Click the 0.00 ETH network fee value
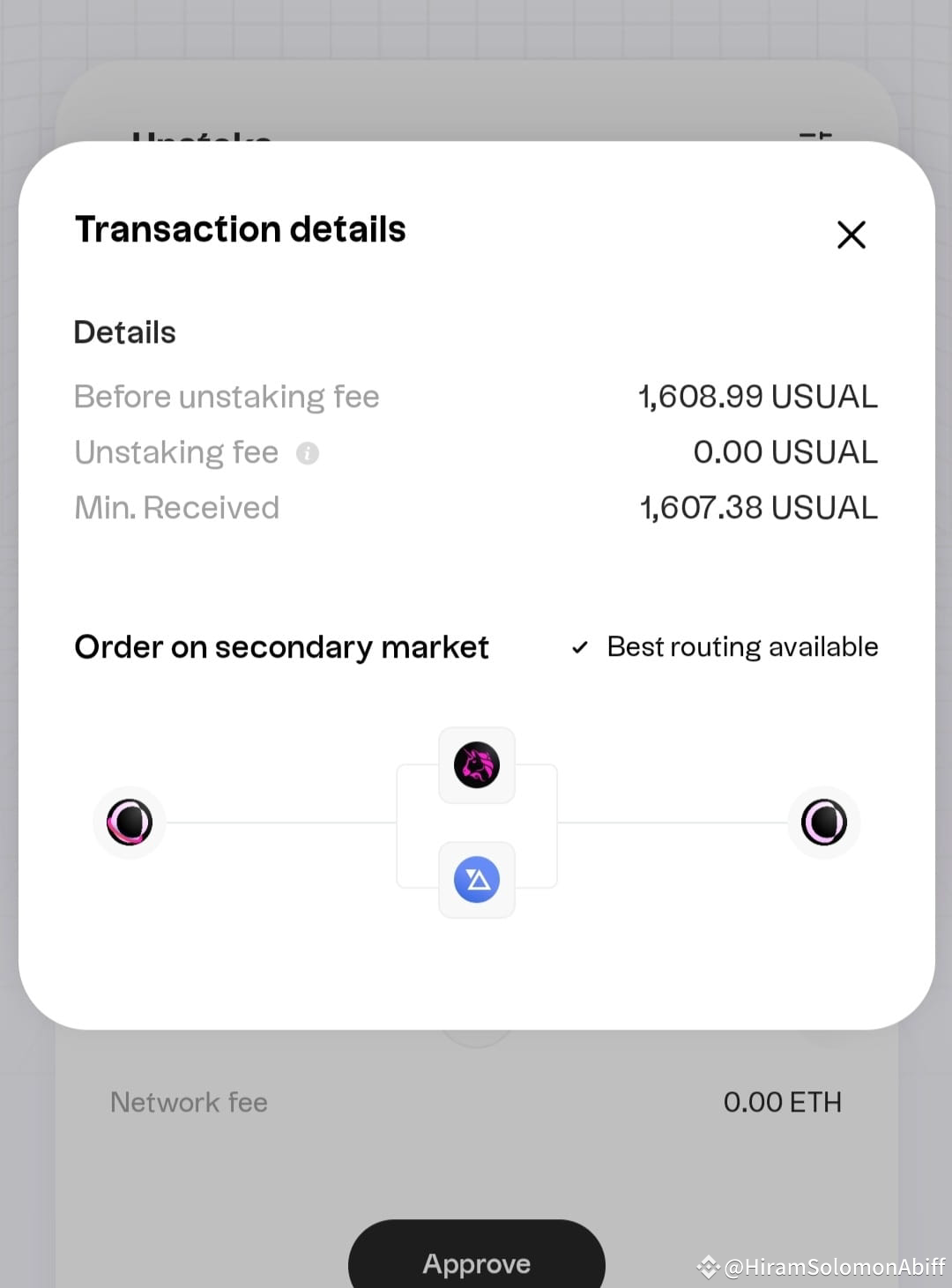Viewport: 952px width, 1288px height. pos(783,1101)
